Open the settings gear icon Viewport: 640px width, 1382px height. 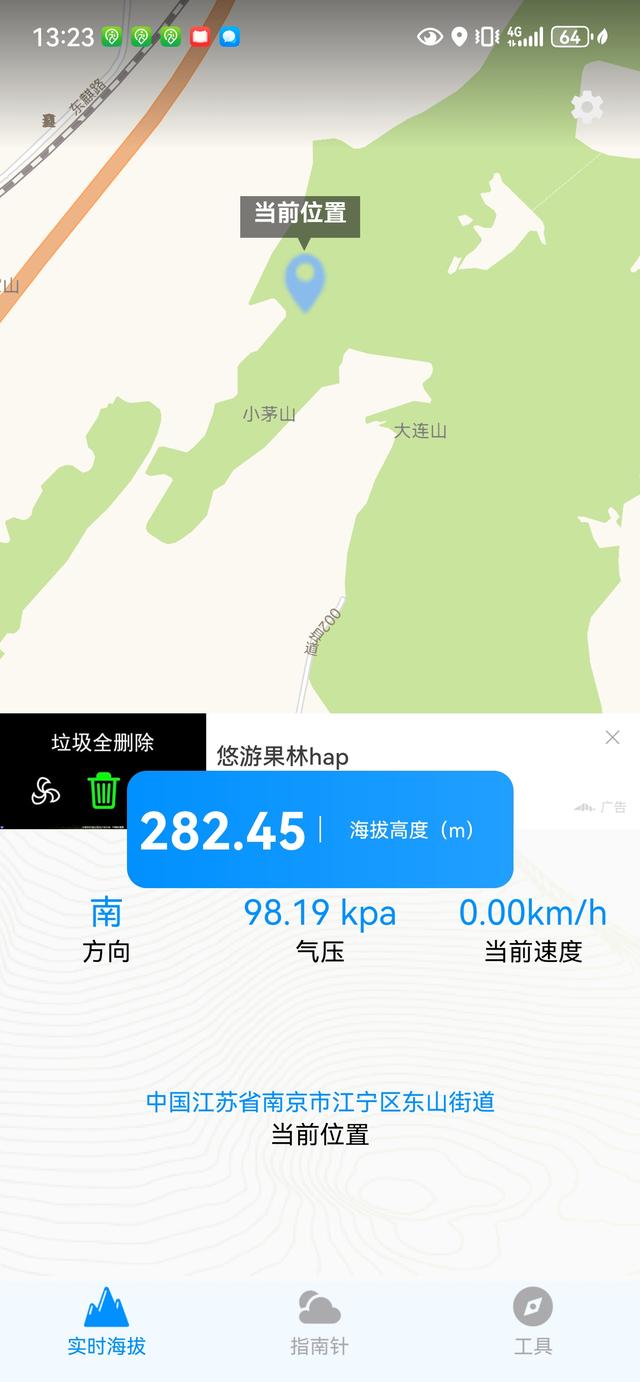pyautogui.click(x=587, y=107)
